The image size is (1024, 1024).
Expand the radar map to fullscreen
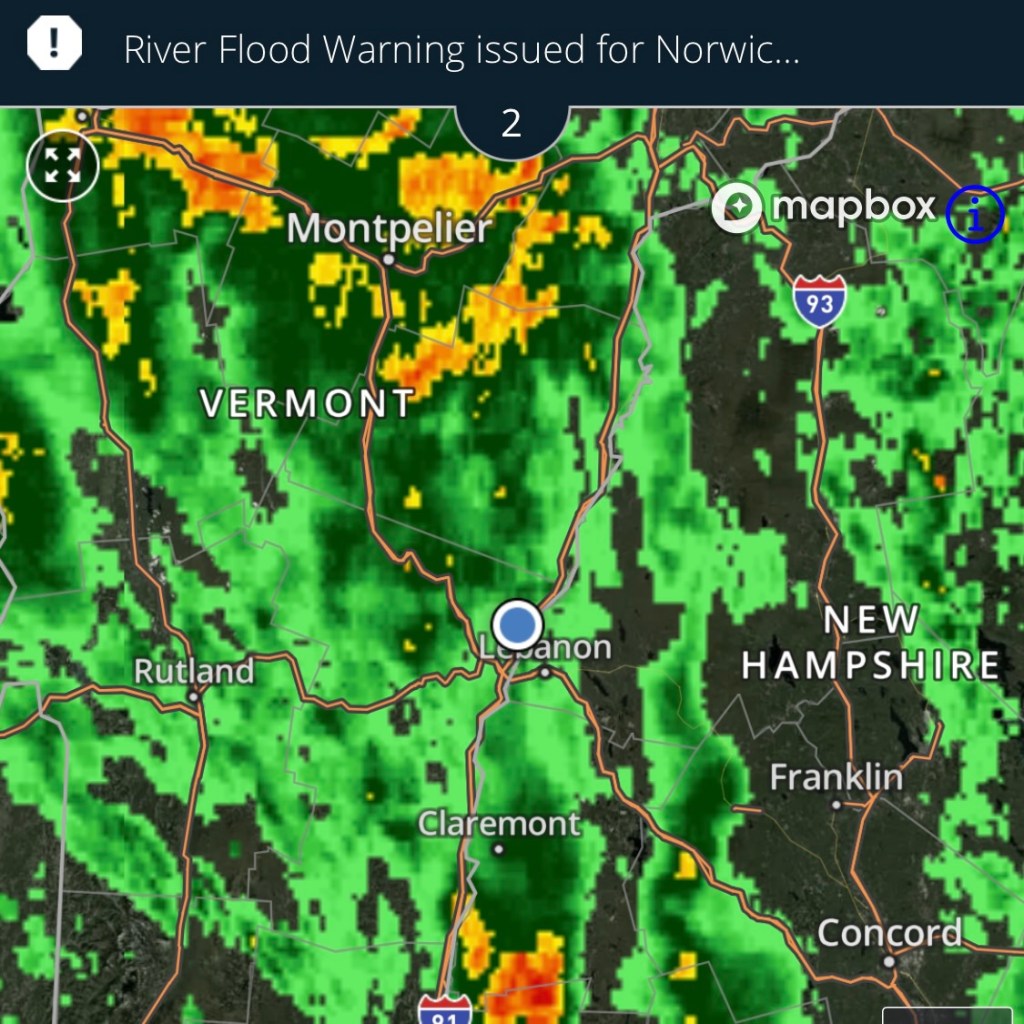tap(63, 165)
